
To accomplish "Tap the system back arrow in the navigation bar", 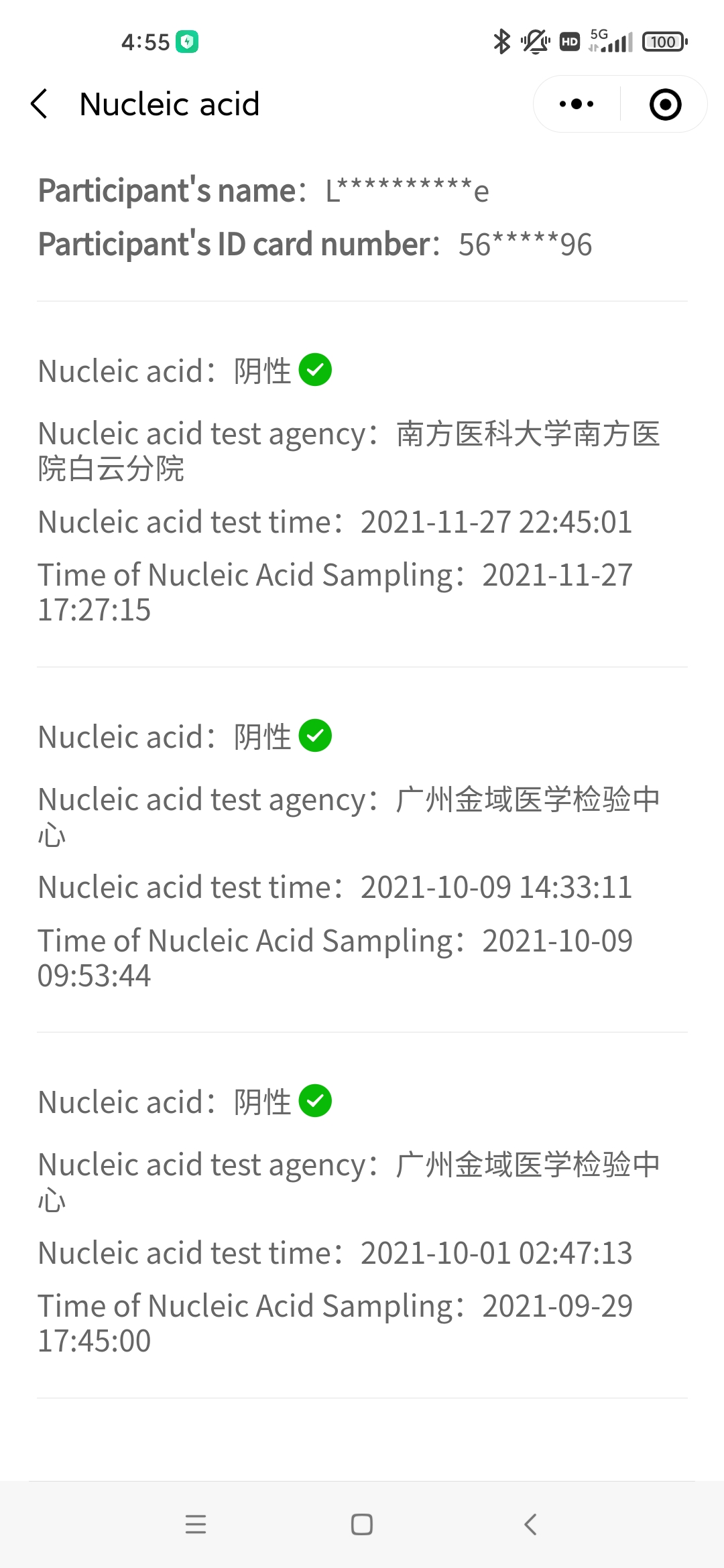I will [x=530, y=1524].
